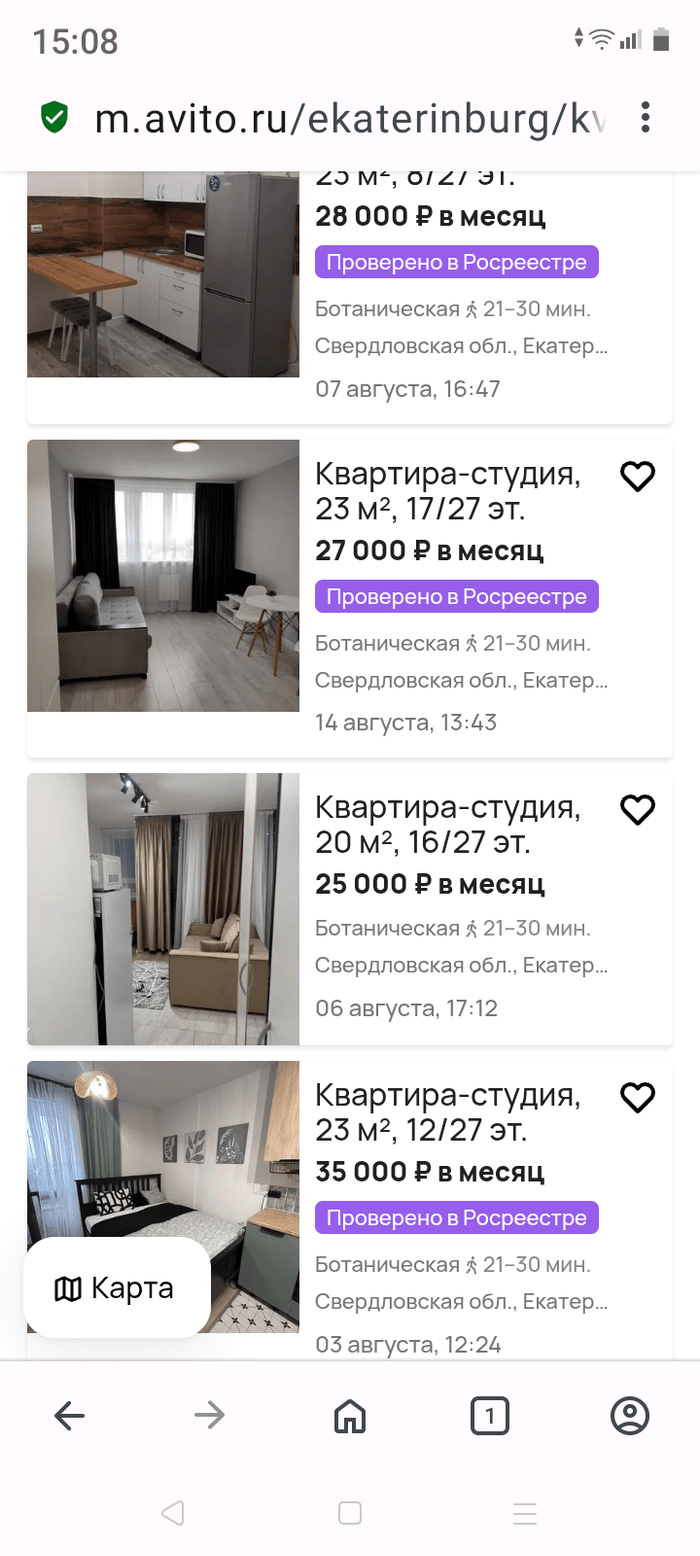Tap the system back button
The image size is (700, 1556).
click(x=172, y=1513)
